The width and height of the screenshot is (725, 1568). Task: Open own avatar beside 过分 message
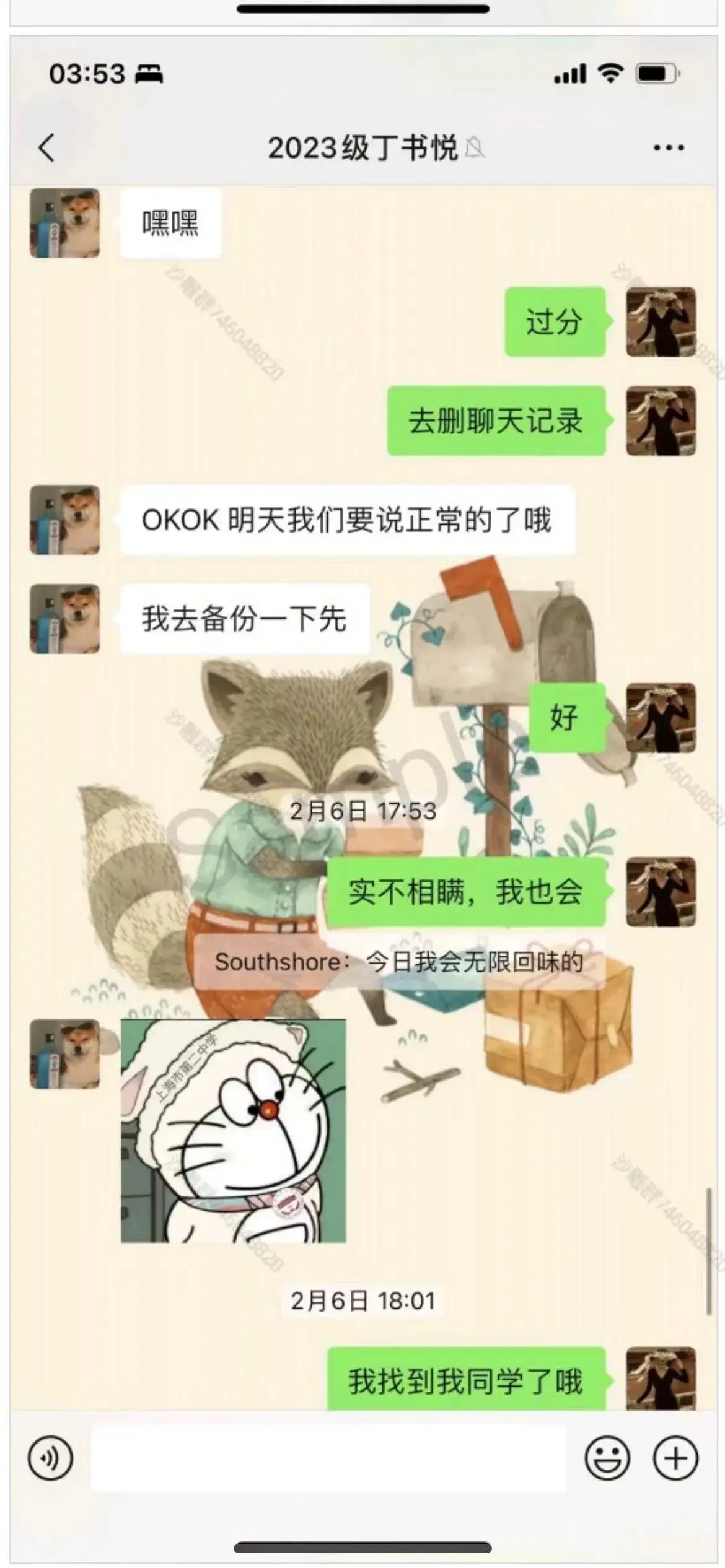click(x=661, y=321)
